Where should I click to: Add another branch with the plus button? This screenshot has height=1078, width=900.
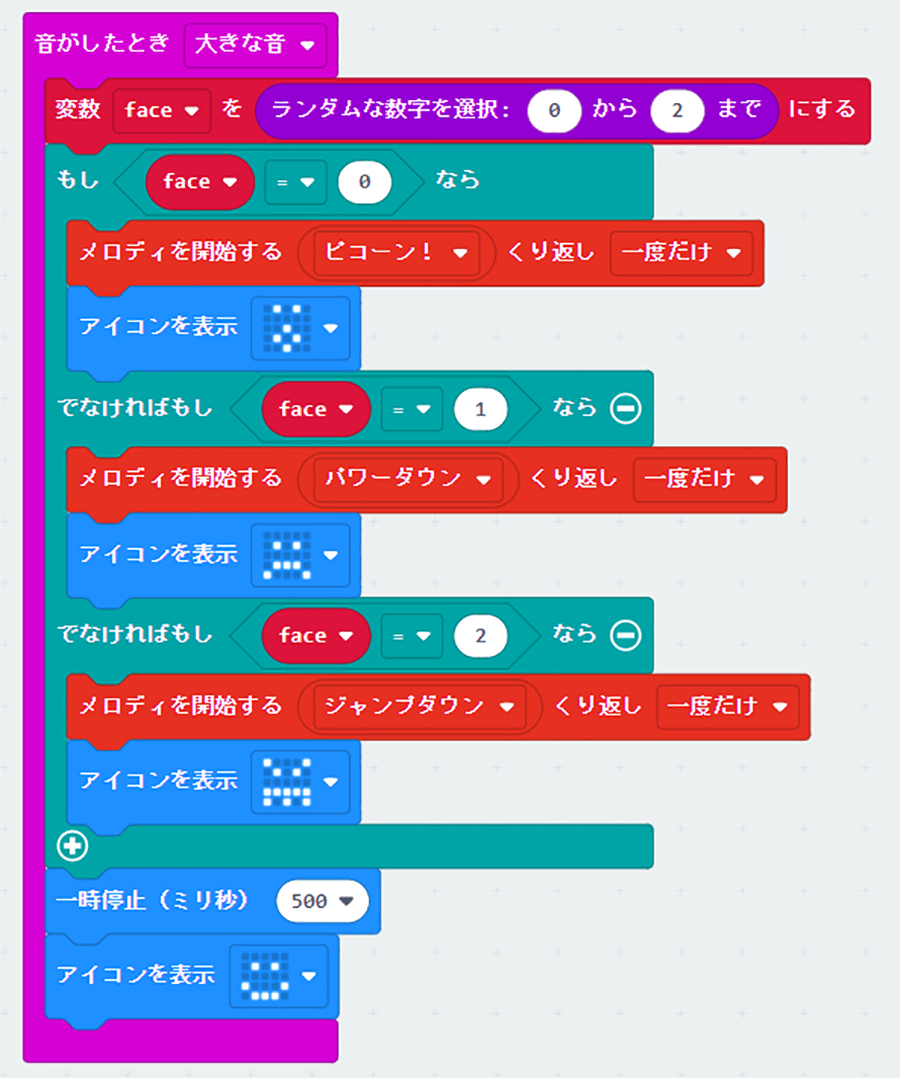click(x=72, y=846)
